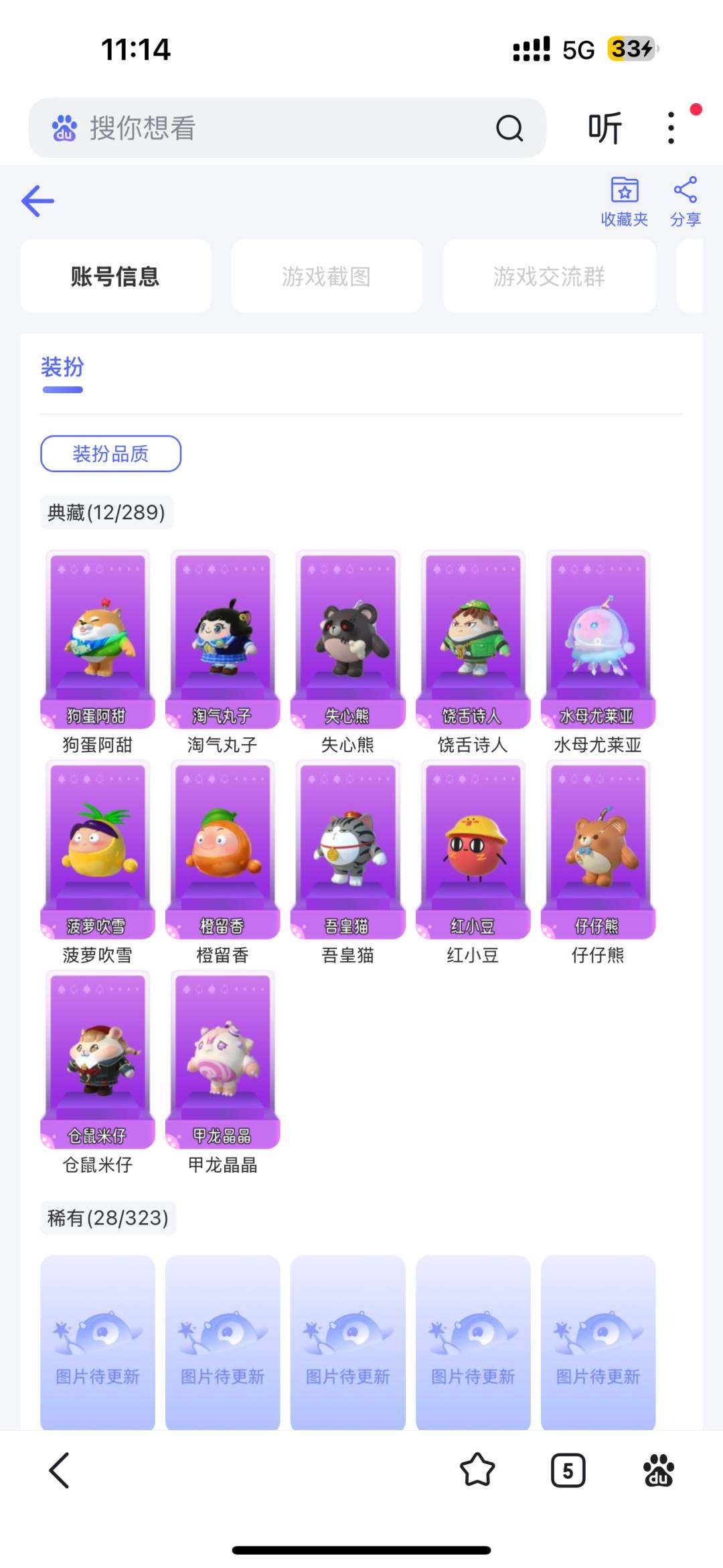Open the Baidu search logo icon

(x=64, y=127)
